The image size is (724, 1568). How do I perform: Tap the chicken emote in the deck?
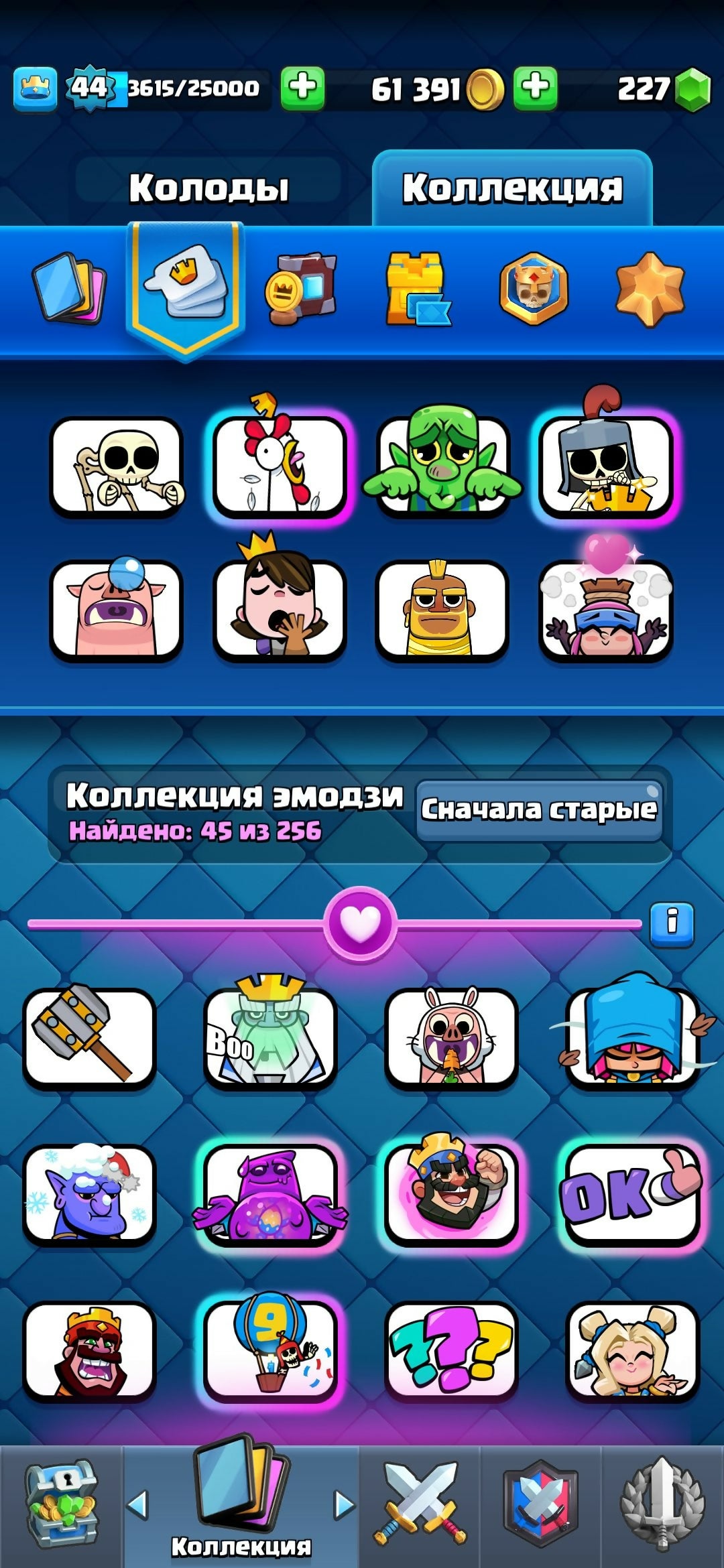(x=280, y=466)
